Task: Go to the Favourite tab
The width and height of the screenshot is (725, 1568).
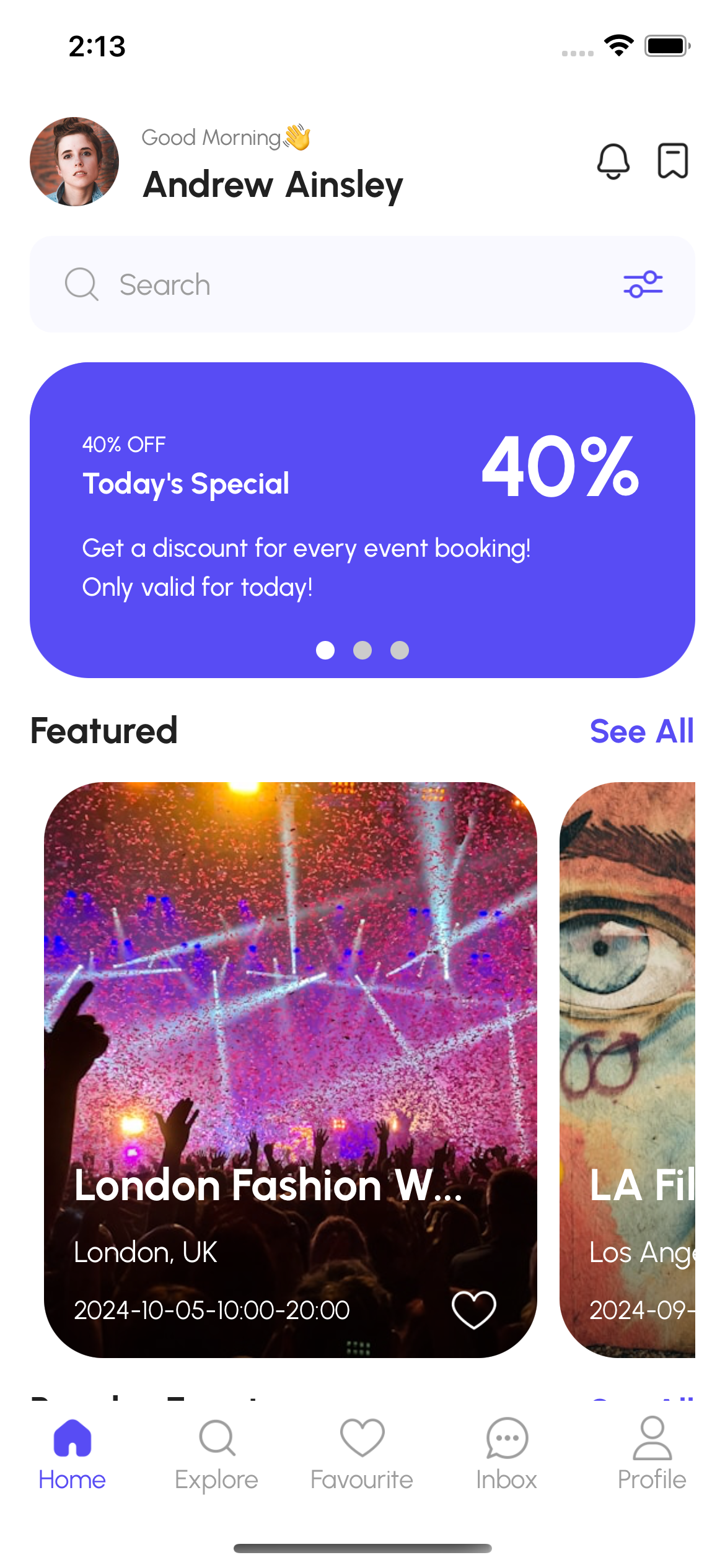Action: 362,1453
